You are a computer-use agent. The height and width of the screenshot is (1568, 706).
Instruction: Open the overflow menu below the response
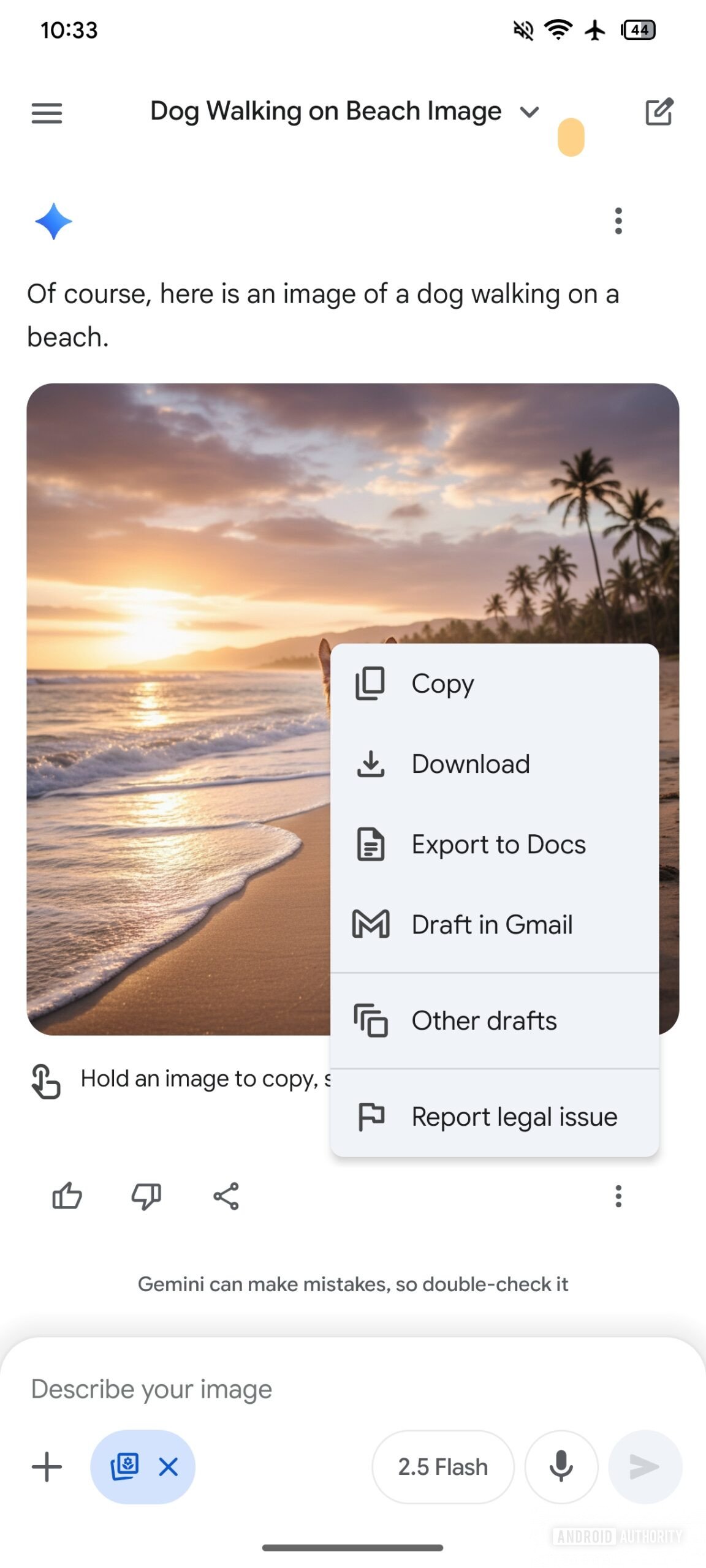pos(618,1196)
